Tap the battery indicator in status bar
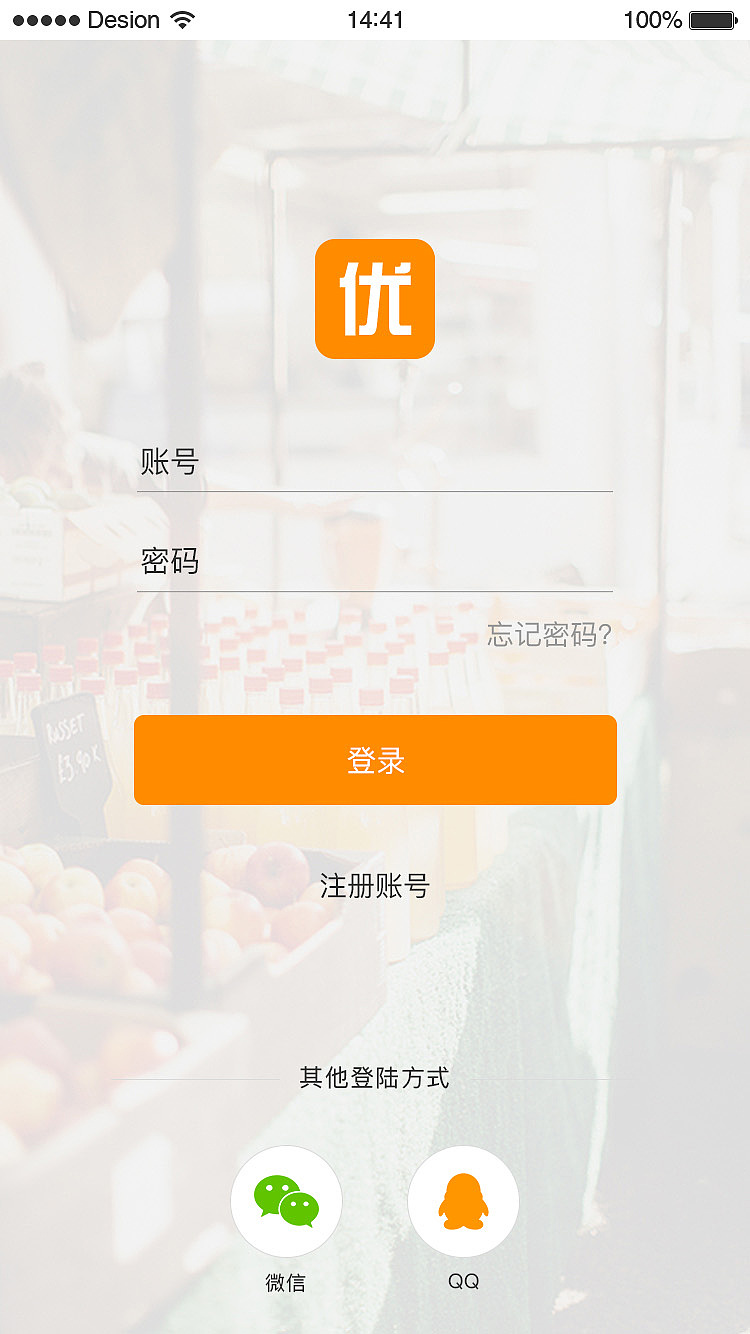The width and height of the screenshot is (750, 1334). (x=712, y=18)
